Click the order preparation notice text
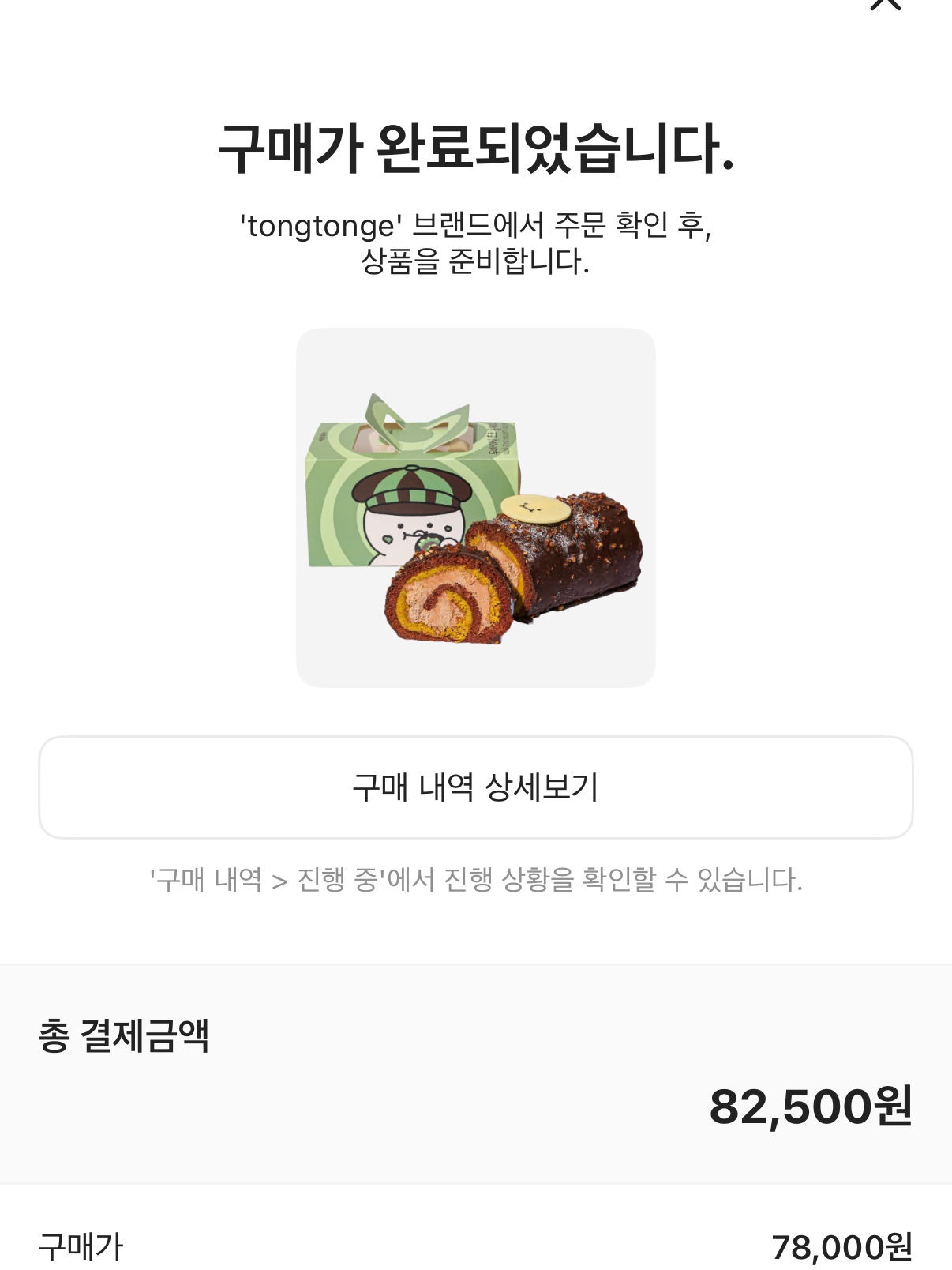Image resolution: width=952 pixels, height=1270 pixels. [x=476, y=242]
